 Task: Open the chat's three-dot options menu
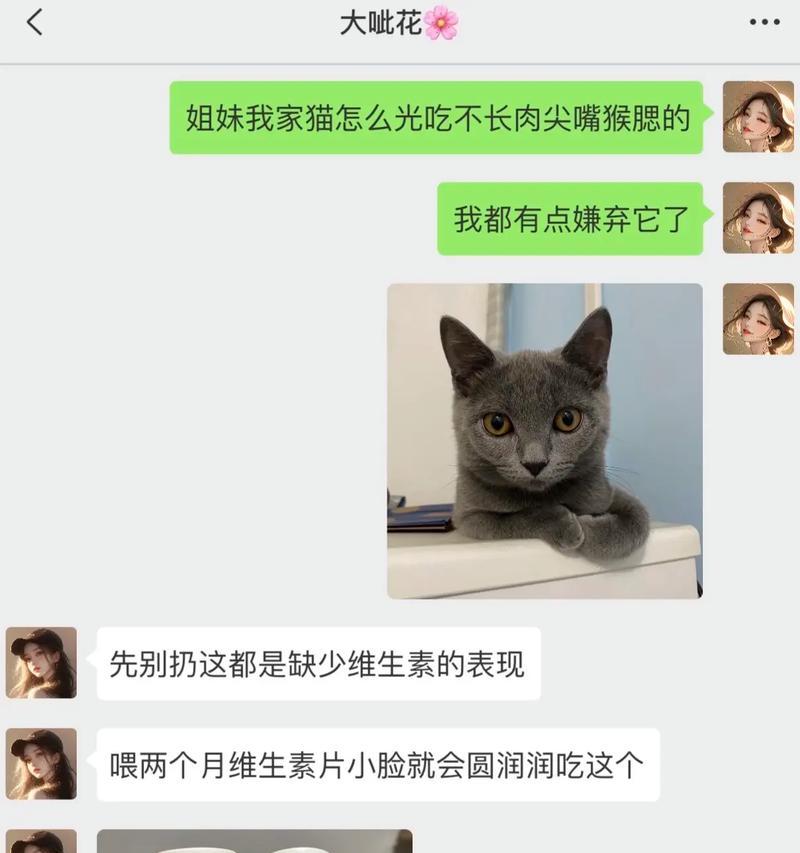[764, 23]
